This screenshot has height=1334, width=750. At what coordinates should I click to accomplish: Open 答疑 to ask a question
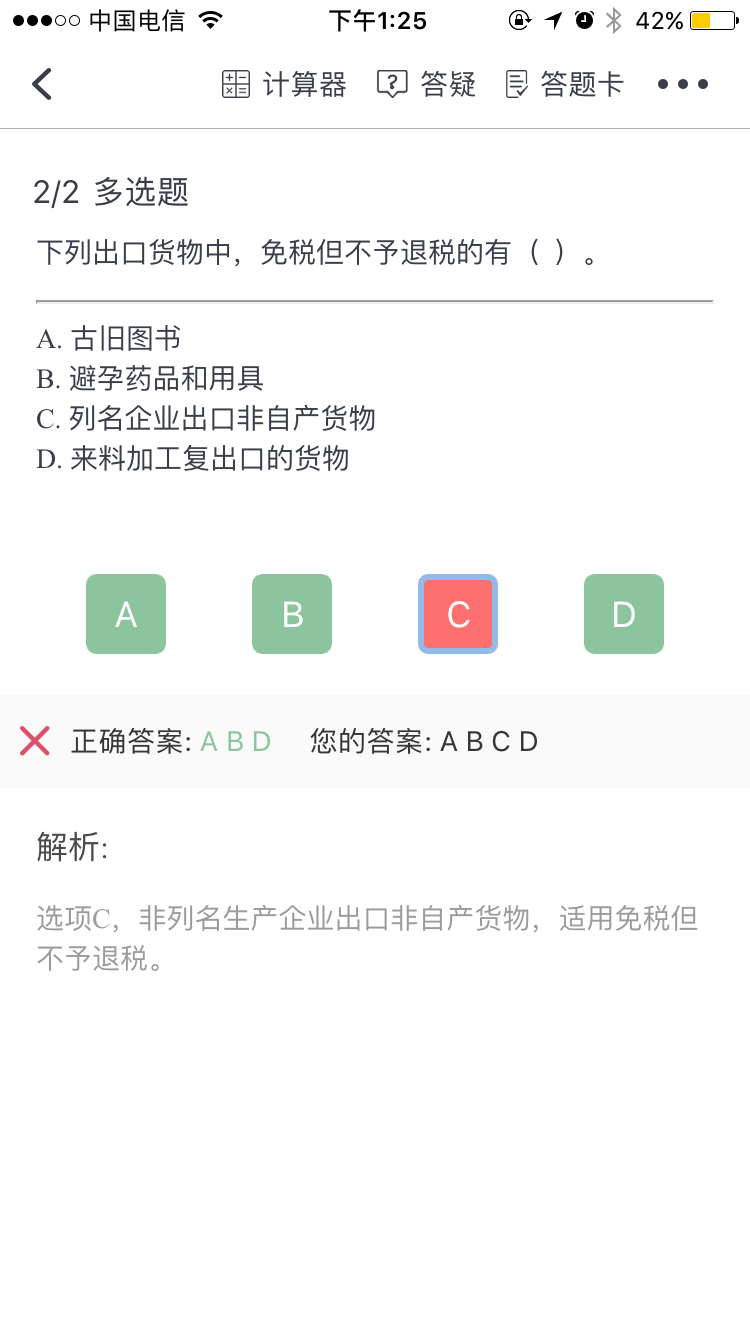click(x=426, y=85)
